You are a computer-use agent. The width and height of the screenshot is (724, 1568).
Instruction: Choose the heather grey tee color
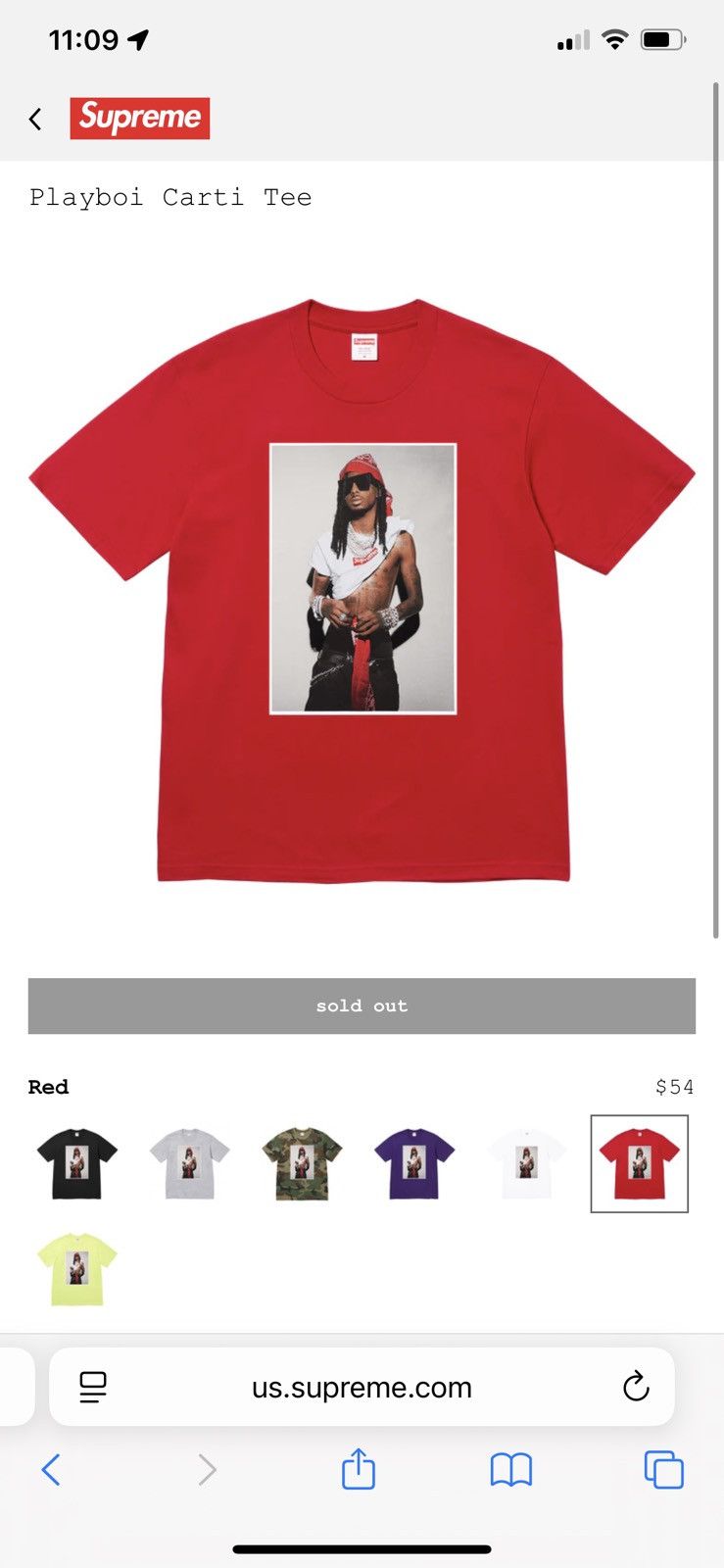pyautogui.click(x=190, y=1163)
